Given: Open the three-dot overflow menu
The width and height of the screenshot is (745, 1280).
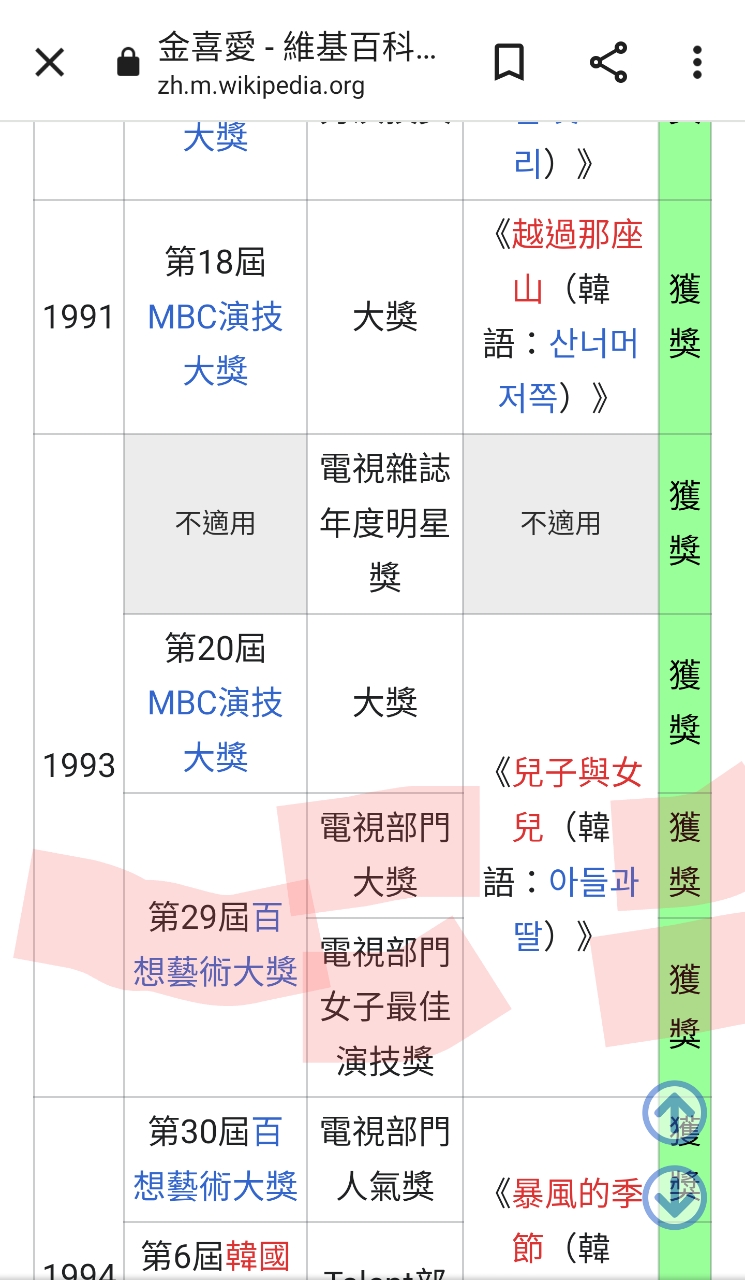Looking at the screenshot, I should (x=697, y=62).
